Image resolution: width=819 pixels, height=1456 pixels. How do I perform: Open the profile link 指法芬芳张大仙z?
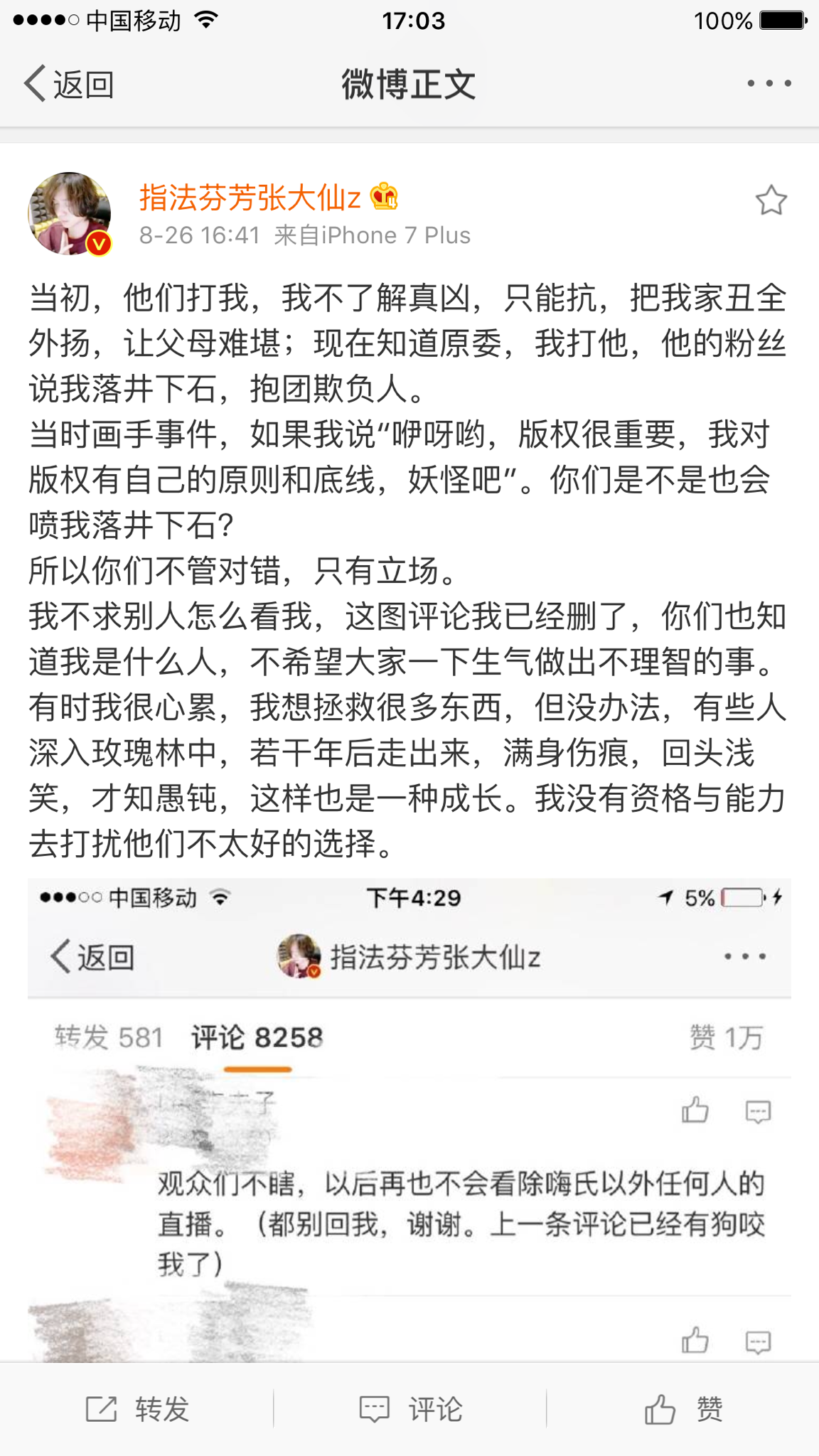(x=250, y=198)
